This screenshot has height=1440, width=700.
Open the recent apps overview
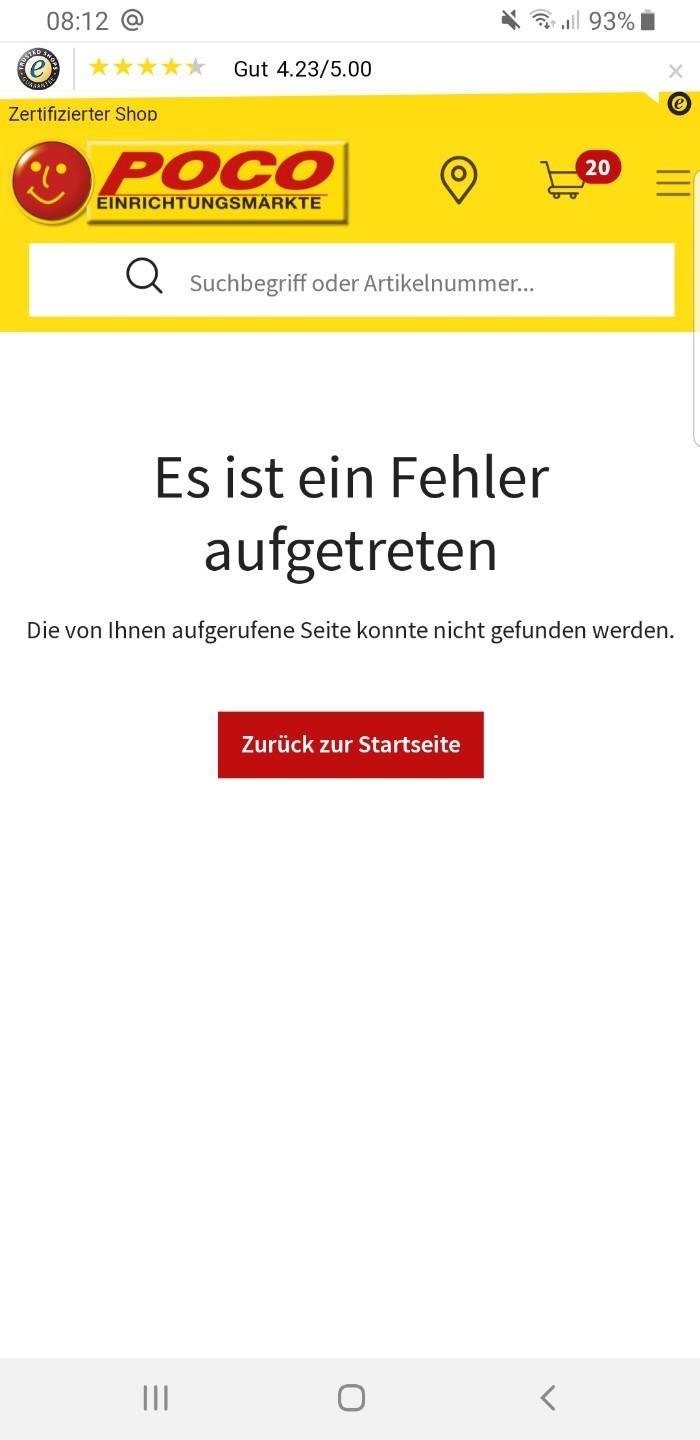(x=155, y=1397)
